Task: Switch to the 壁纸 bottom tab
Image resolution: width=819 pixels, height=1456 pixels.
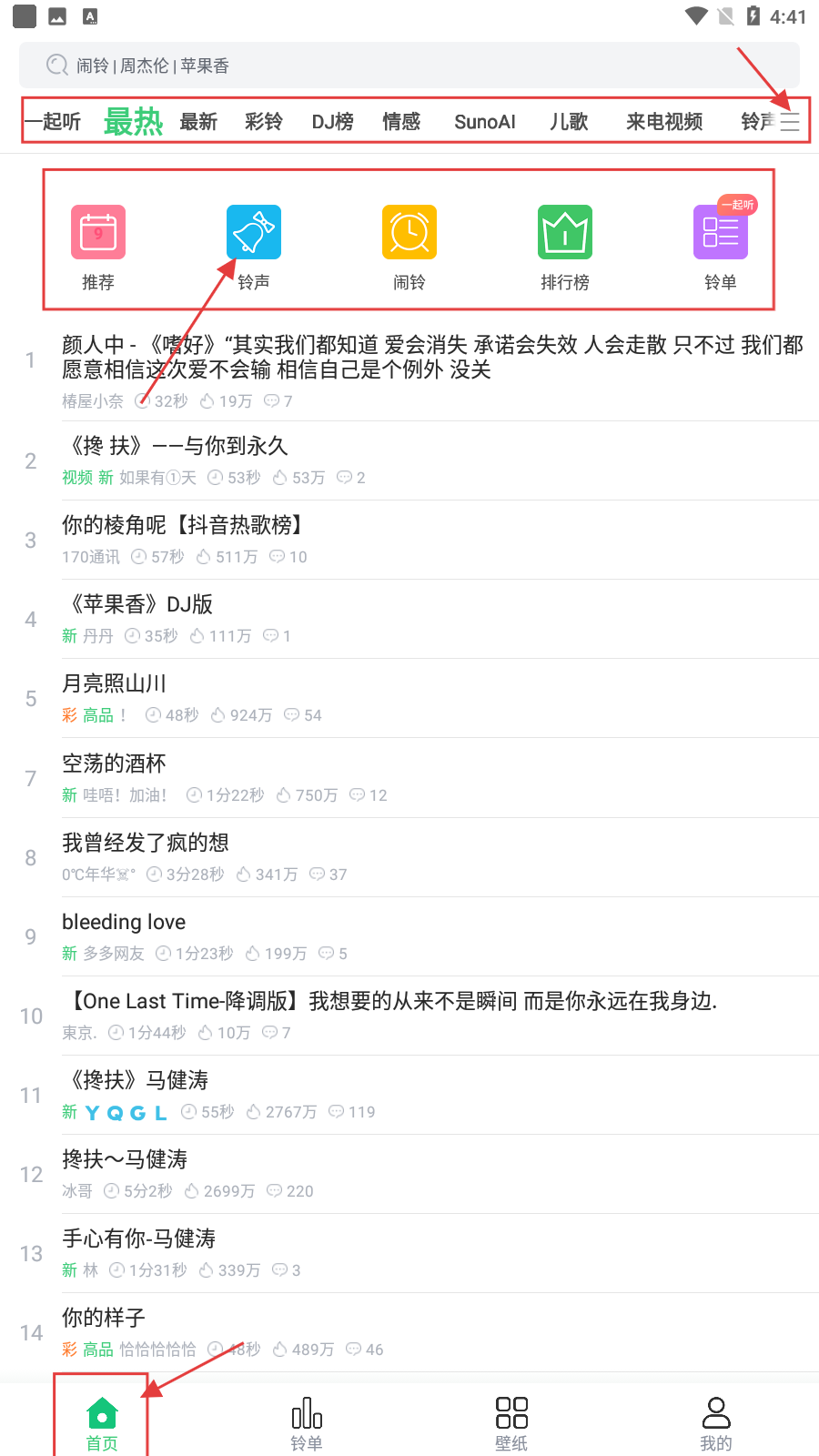Action: pyautogui.click(x=511, y=1424)
